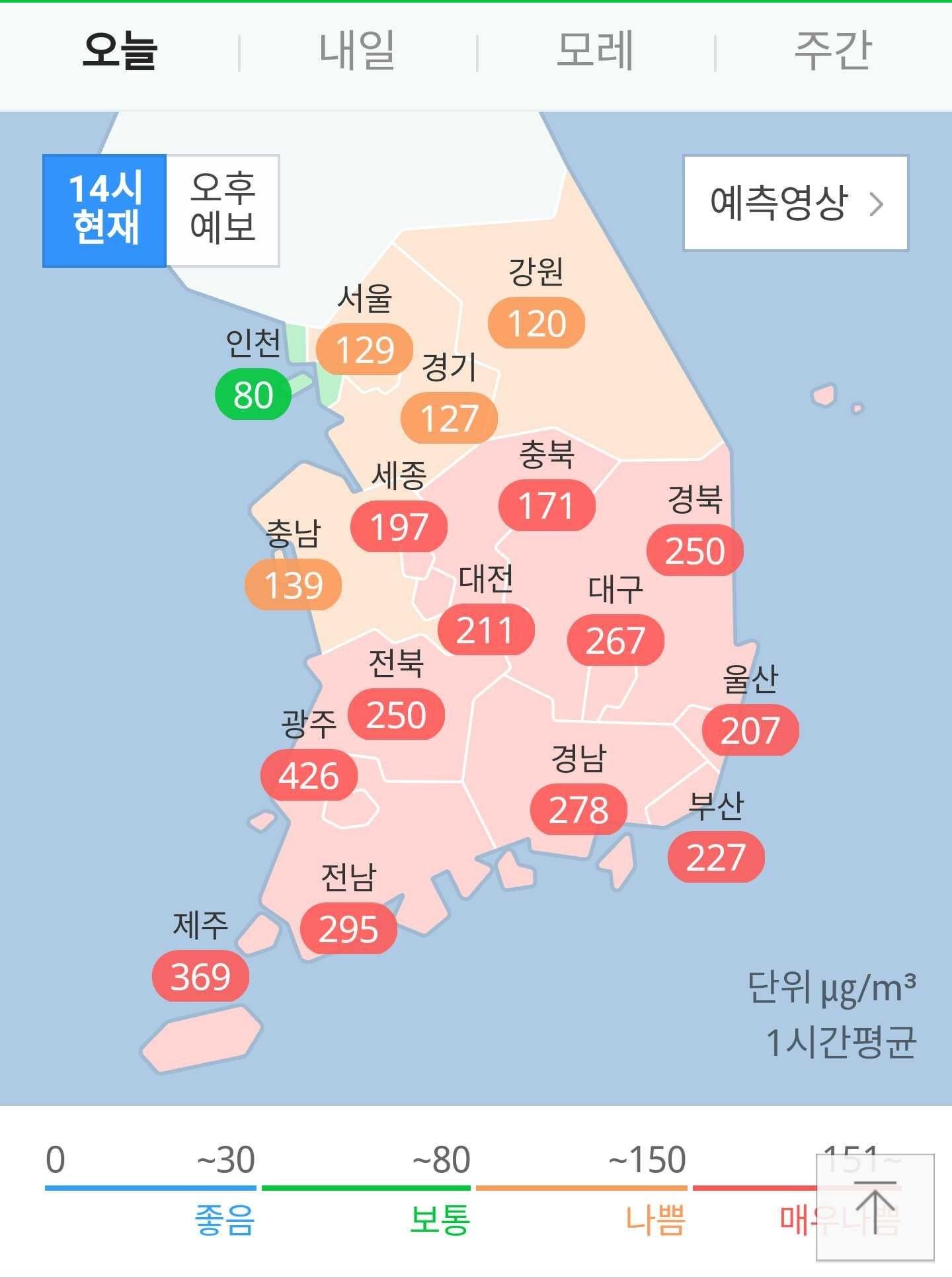Select the 오늘 tab

point(120,51)
